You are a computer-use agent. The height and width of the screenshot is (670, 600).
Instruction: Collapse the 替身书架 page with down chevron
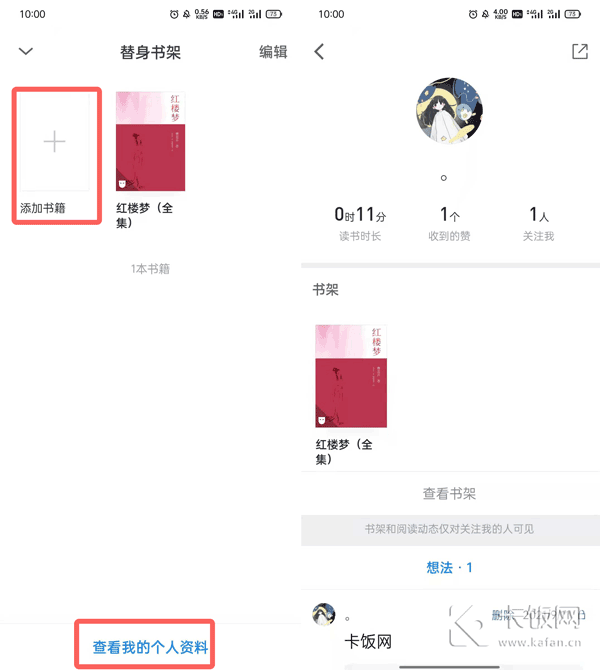click(x=26, y=52)
